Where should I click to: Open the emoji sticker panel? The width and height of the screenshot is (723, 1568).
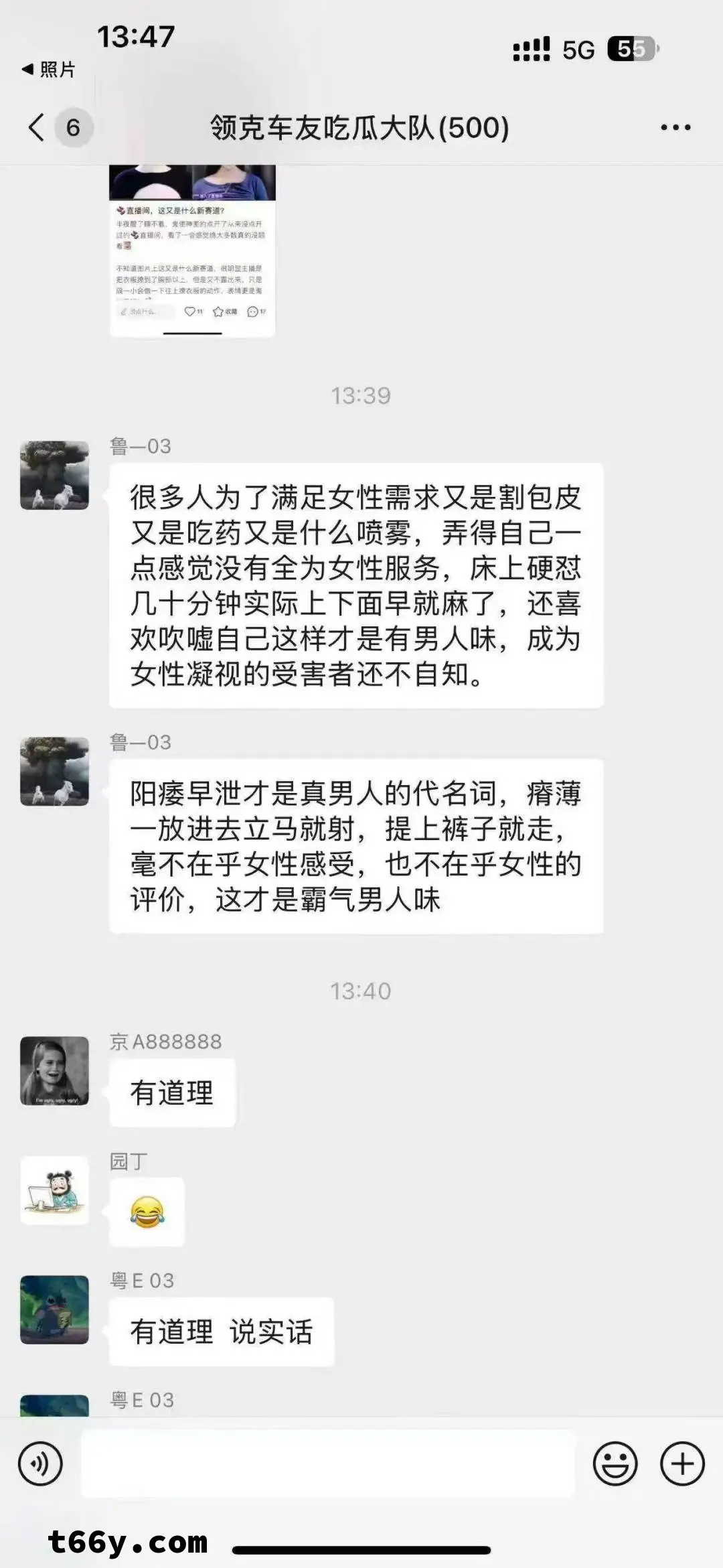(x=615, y=1464)
